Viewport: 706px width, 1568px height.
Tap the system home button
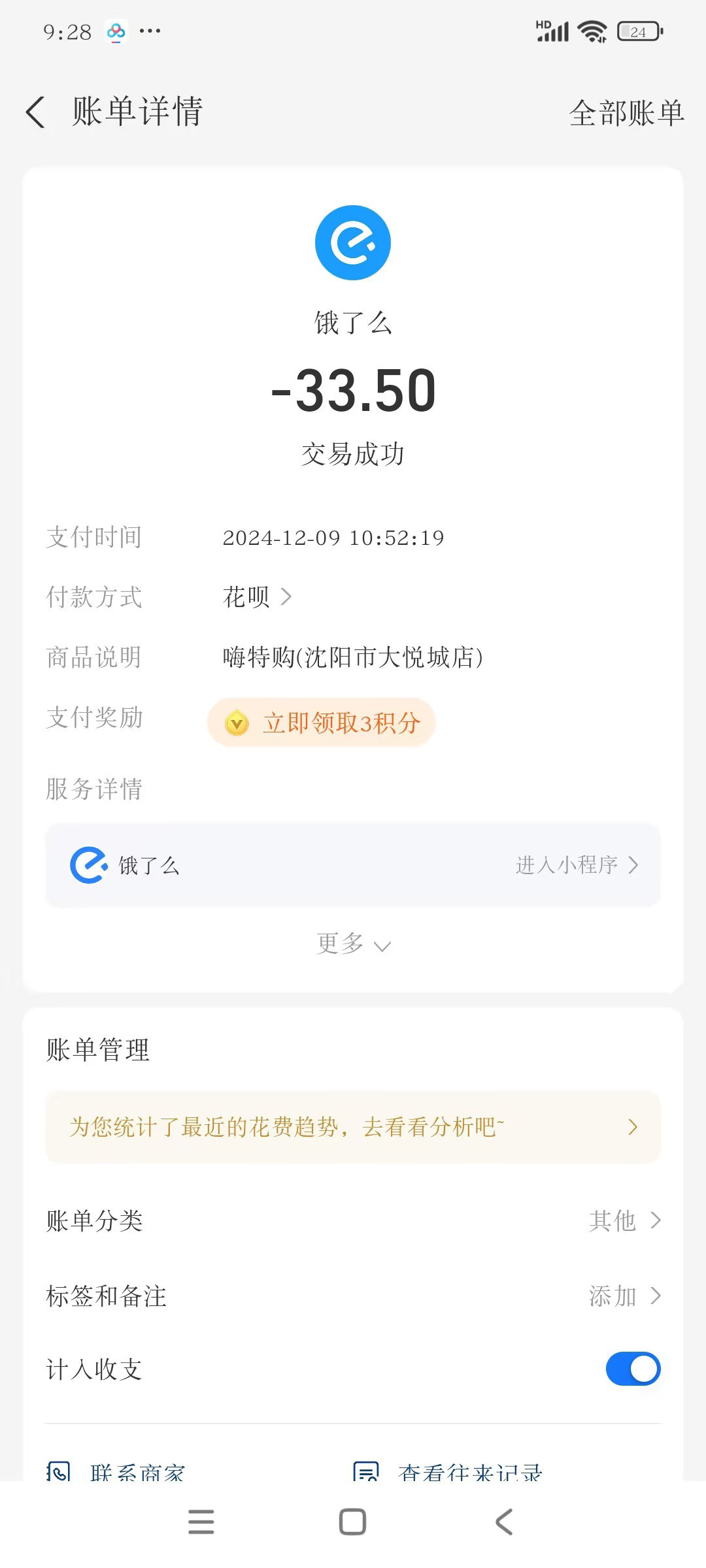coord(352,1522)
